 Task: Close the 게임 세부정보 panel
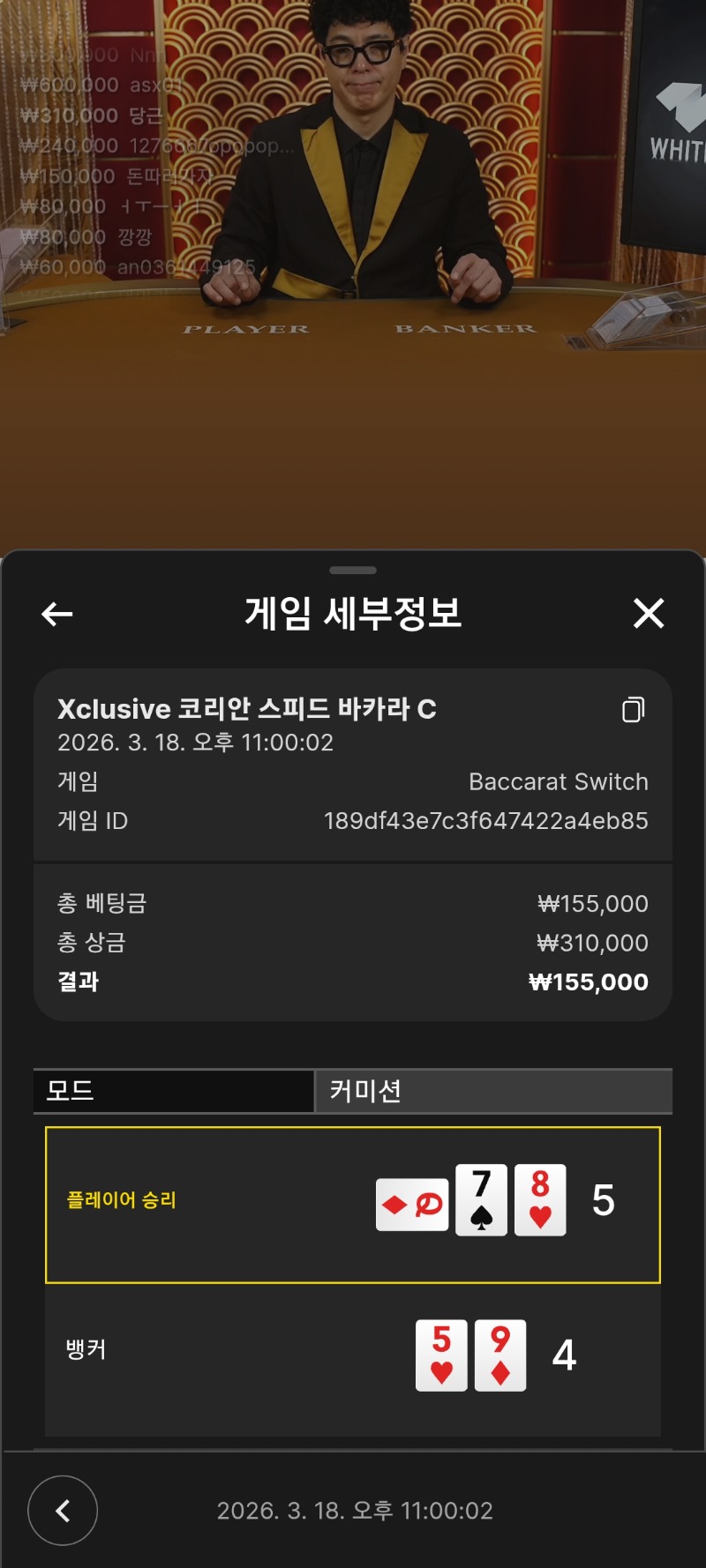[x=649, y=613]
